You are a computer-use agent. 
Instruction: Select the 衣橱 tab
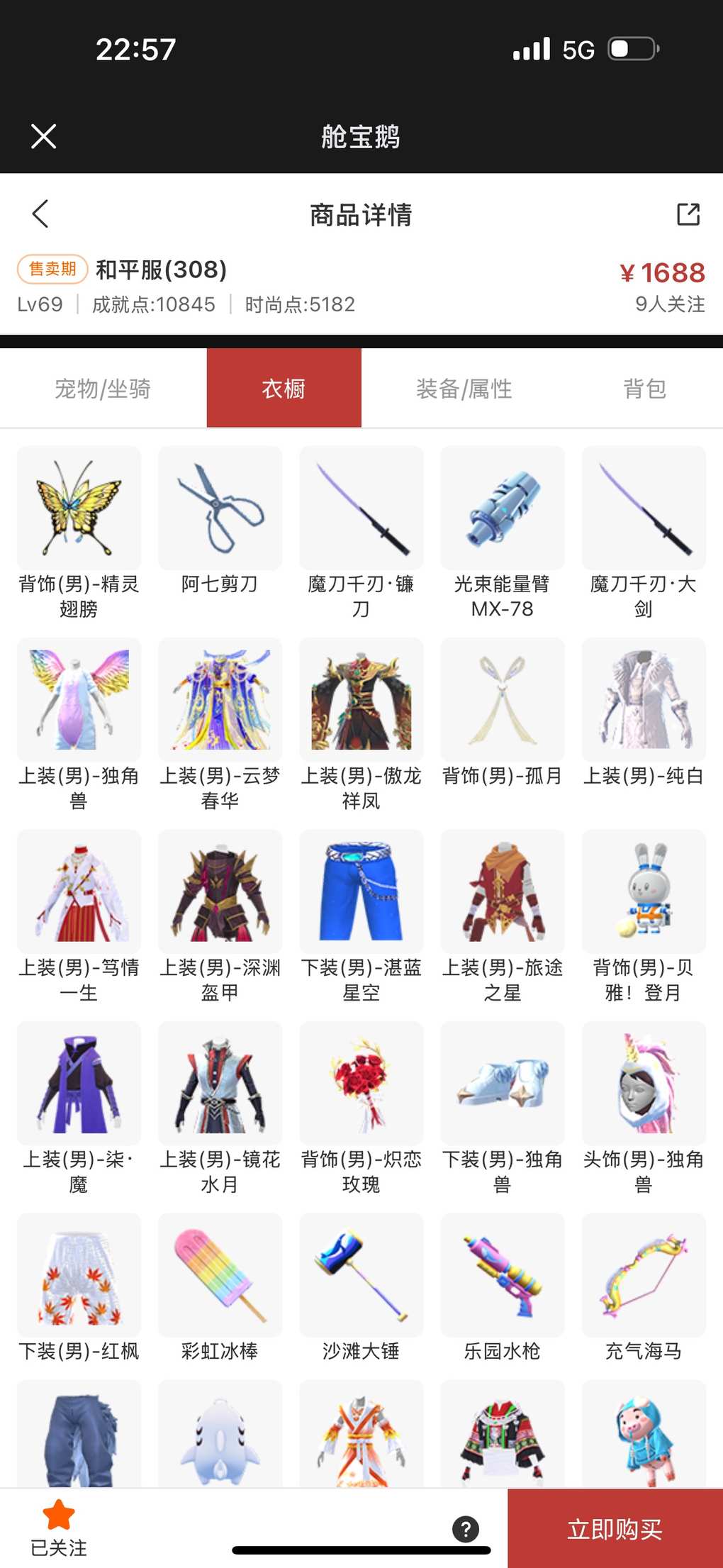[x=284, y=389]
